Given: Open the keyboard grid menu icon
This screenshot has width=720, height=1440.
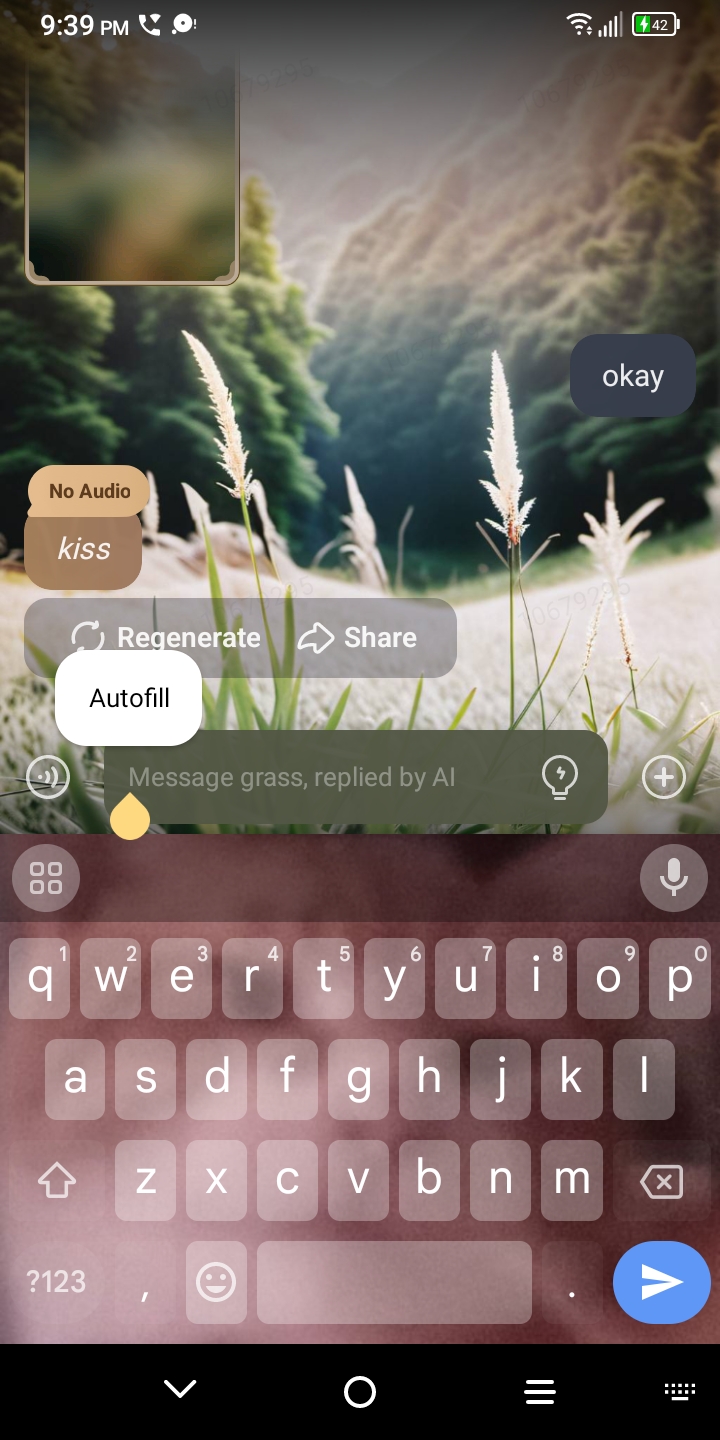Looking at the screenshot, I should click(x=46, y=877).
